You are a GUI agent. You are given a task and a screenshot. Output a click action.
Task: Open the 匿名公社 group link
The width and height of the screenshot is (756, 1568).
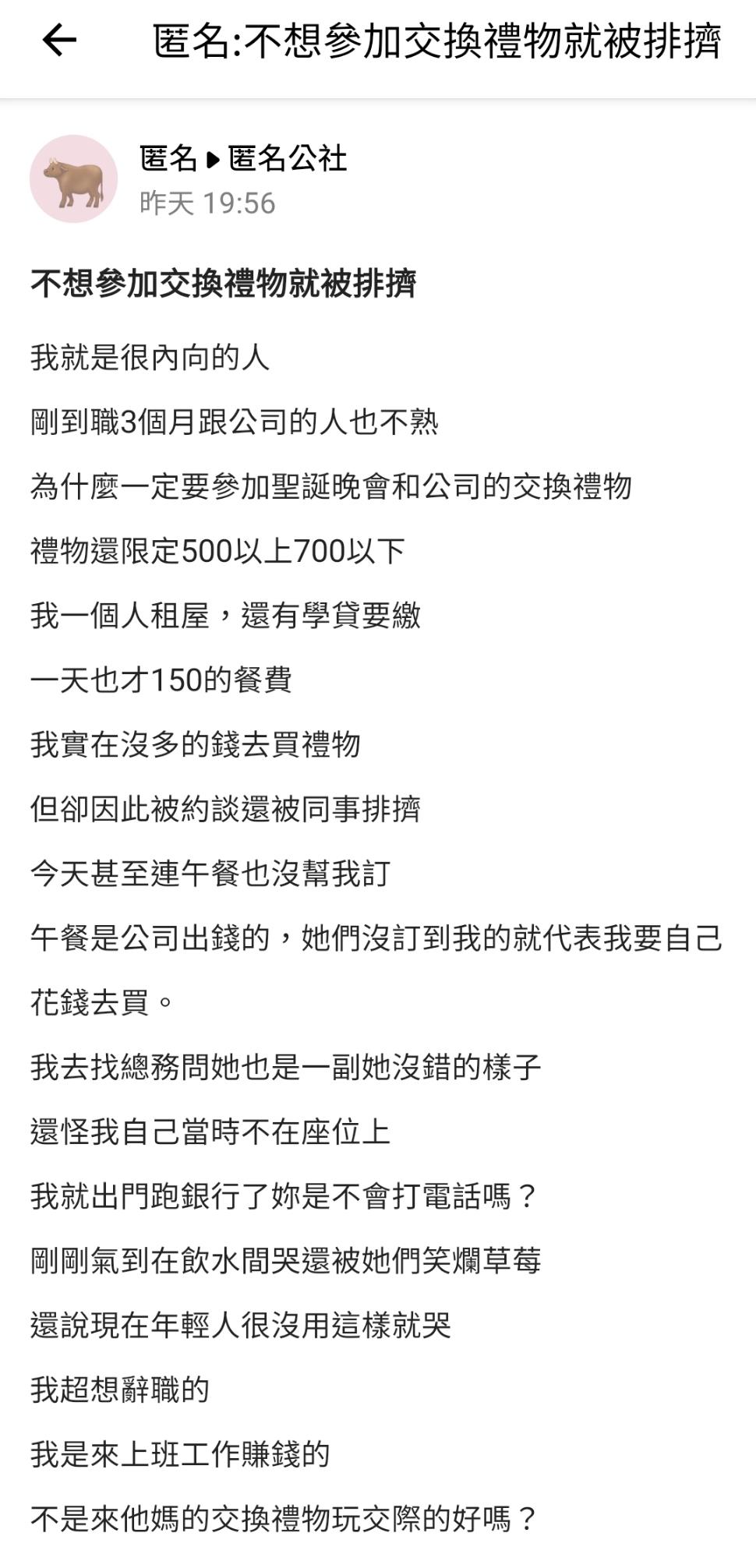point(288,158)
